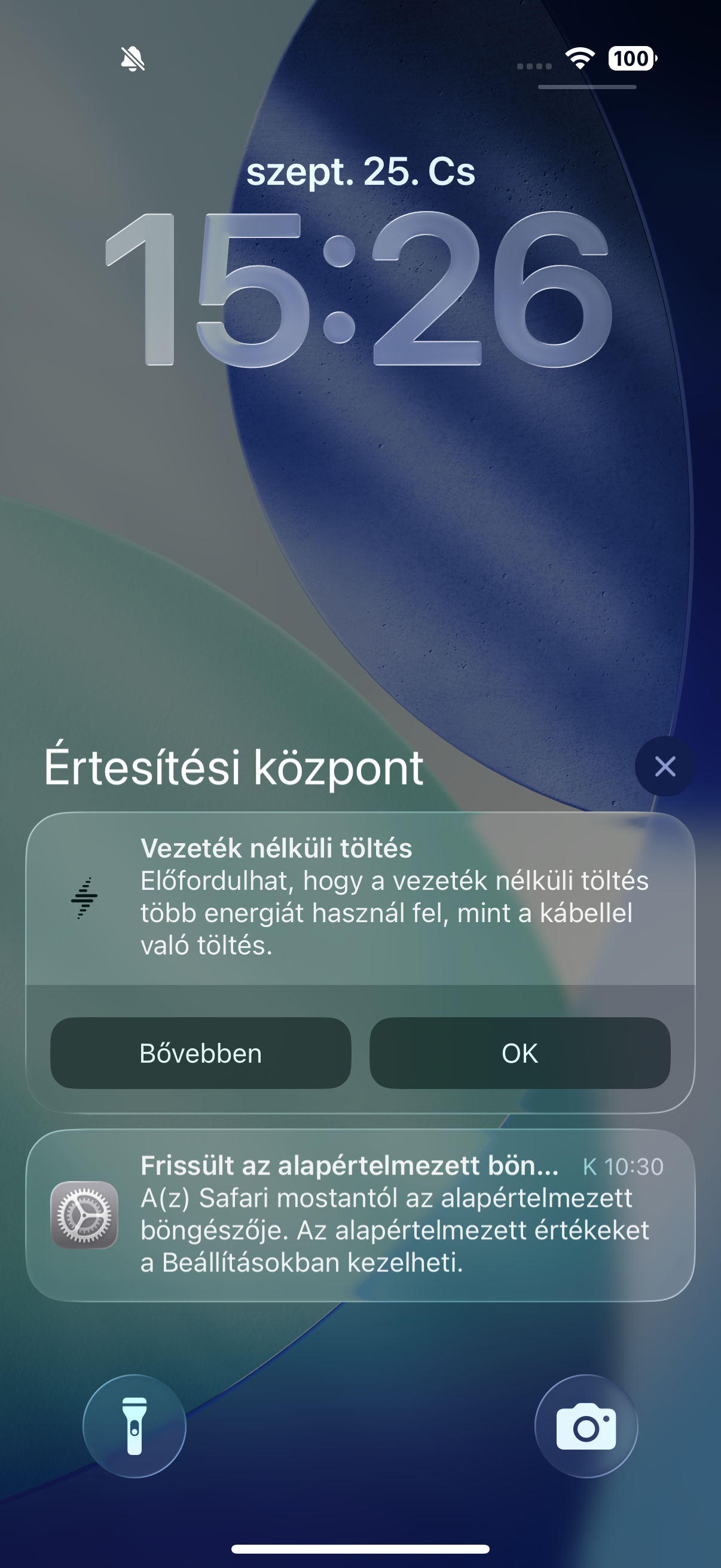Screen dimensions: 721x1568
Task: Confirm the wireless charging notice with OK
Action: tap(520, 1053)
